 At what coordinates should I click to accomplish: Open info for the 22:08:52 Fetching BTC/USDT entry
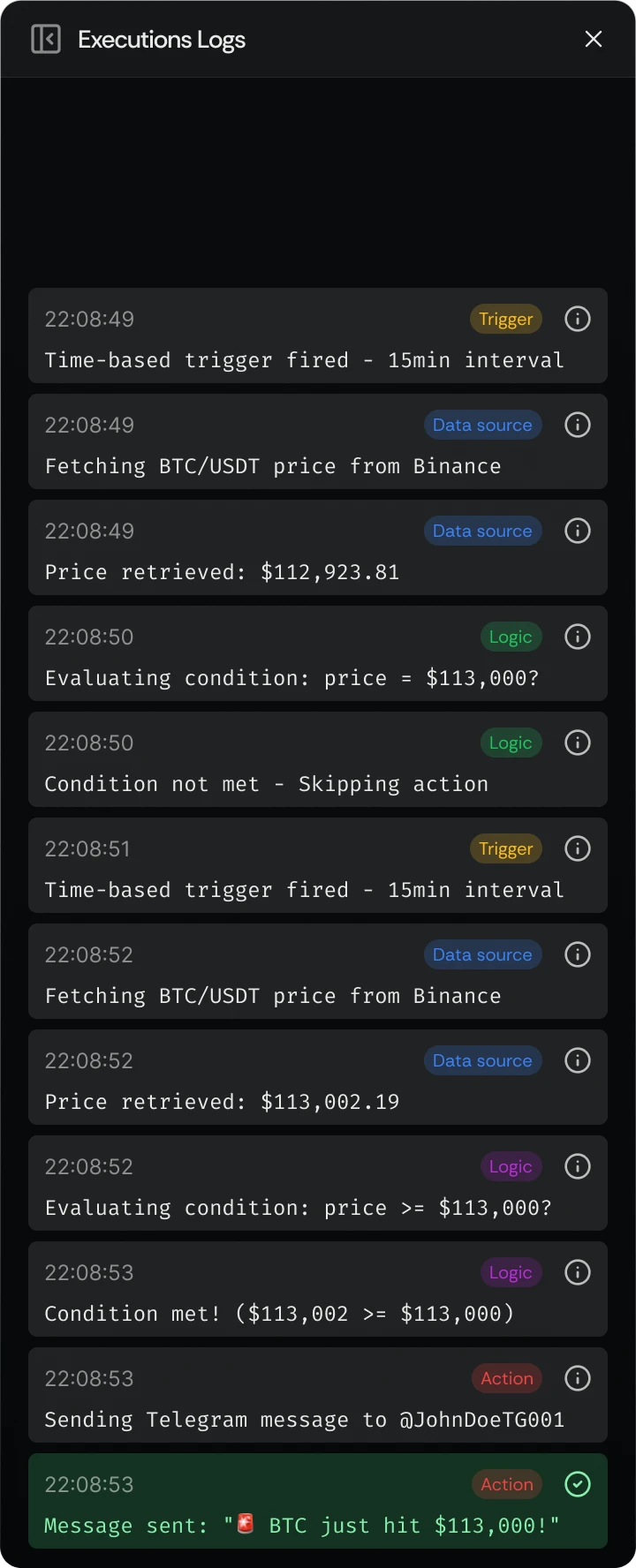578,954
